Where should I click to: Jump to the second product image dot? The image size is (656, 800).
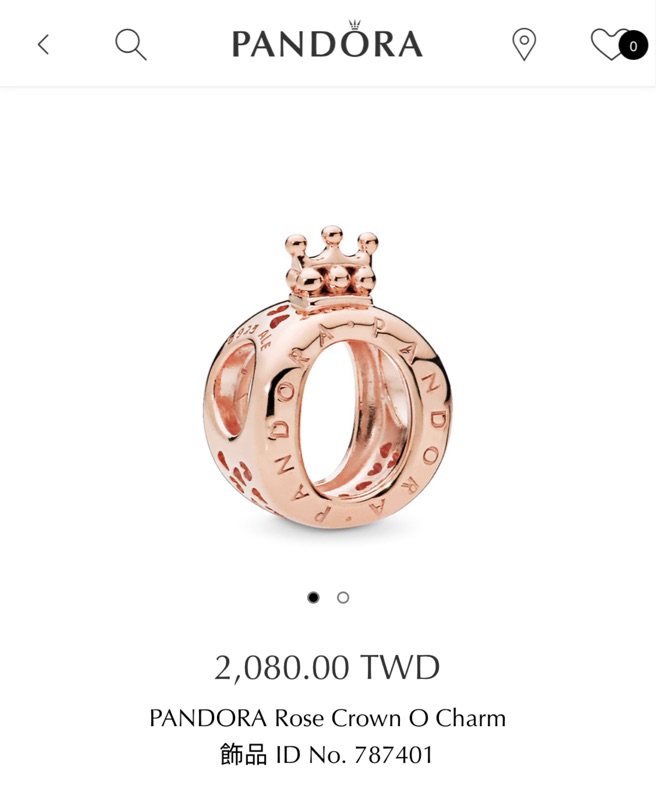pos(343,597)
